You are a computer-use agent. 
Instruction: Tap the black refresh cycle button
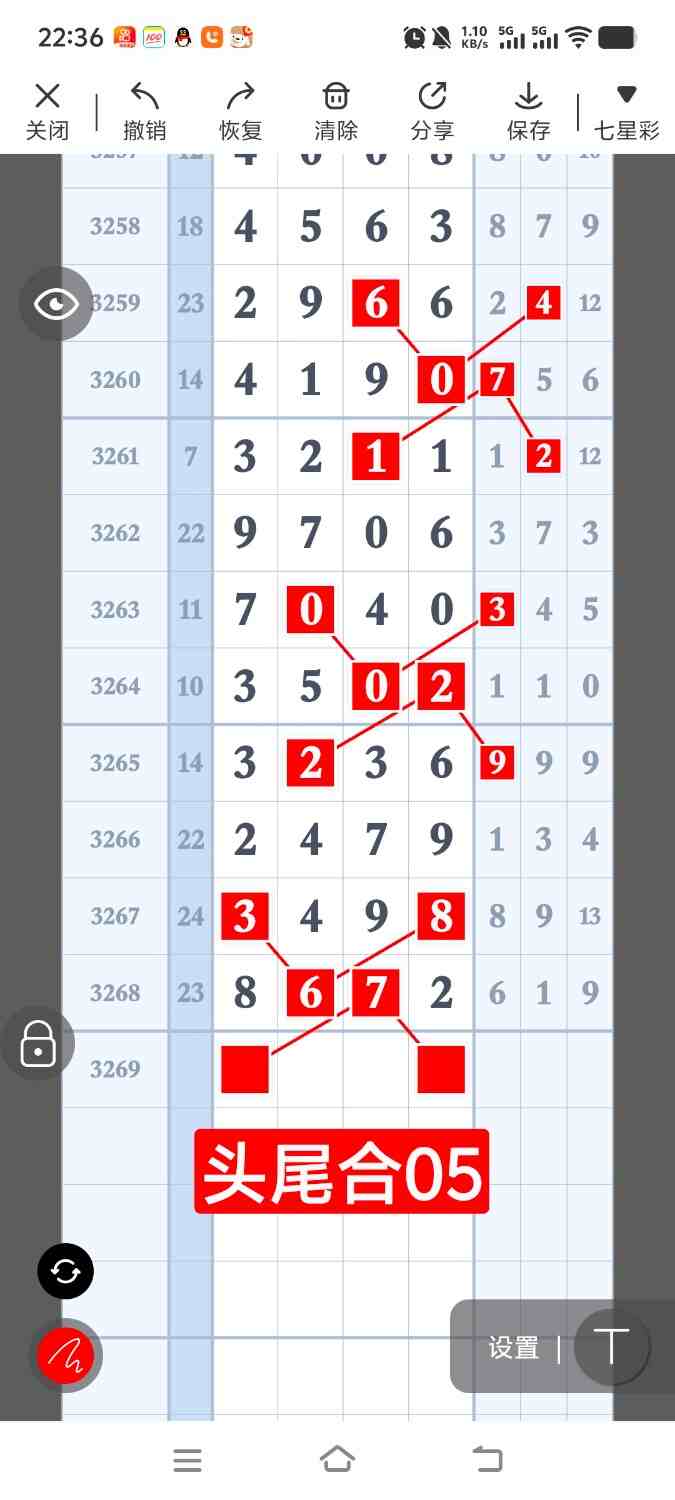(65, 1271)
